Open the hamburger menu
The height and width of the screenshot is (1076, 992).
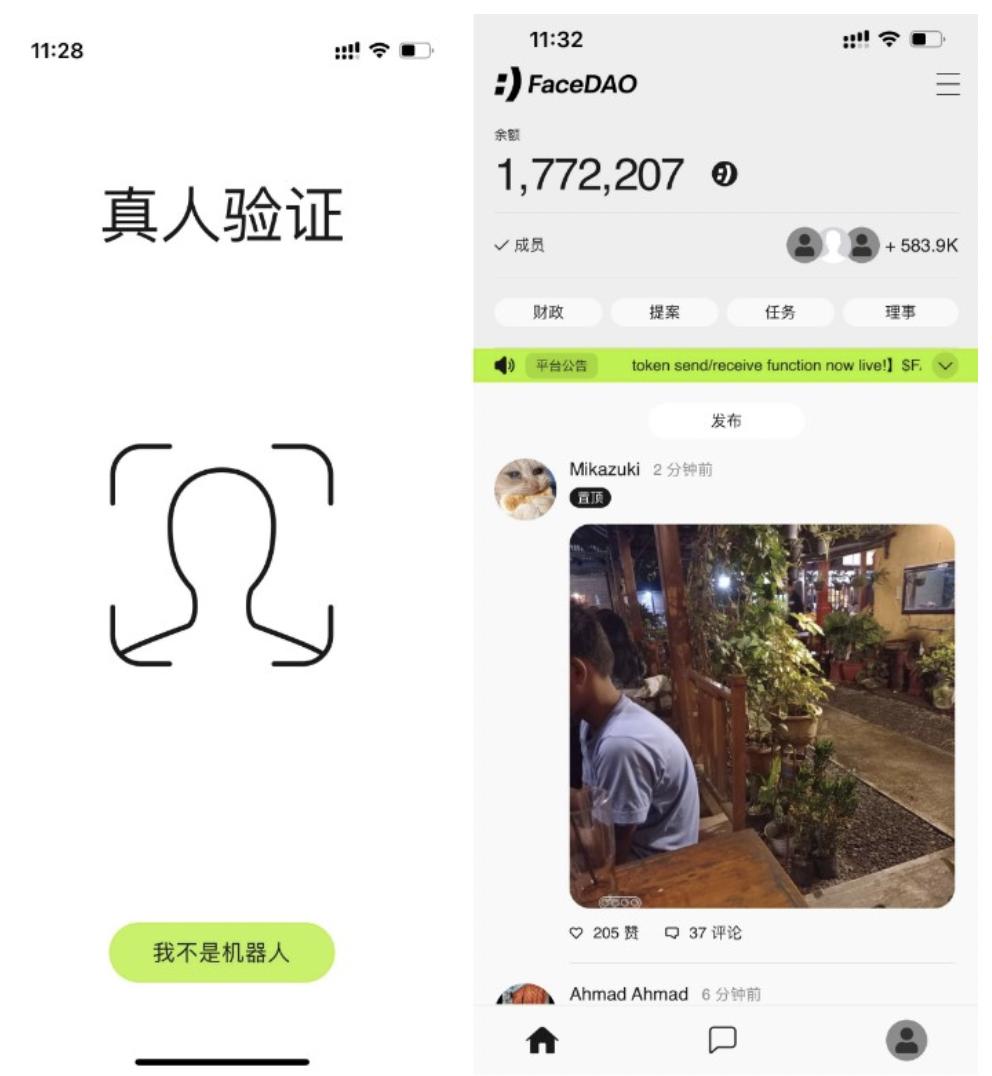[x=947, y=84]
